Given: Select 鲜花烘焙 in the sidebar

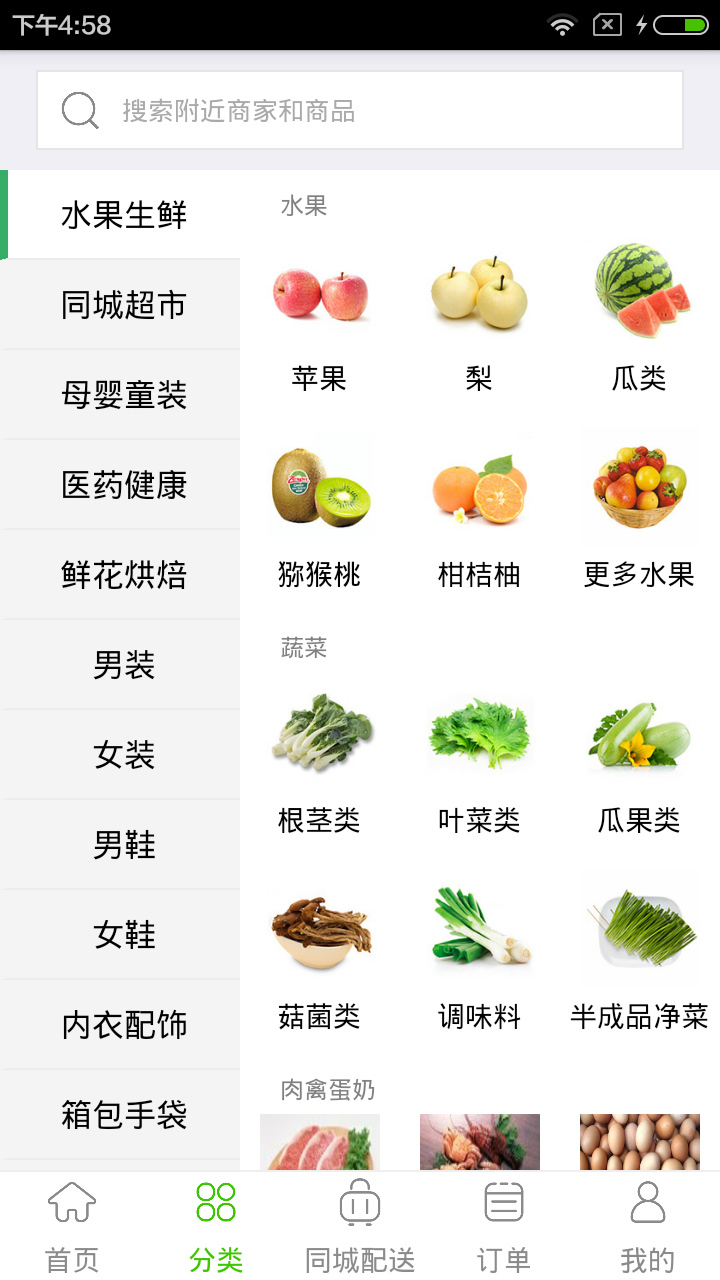Looking at the screenshot, I should (x=123, y=575).
